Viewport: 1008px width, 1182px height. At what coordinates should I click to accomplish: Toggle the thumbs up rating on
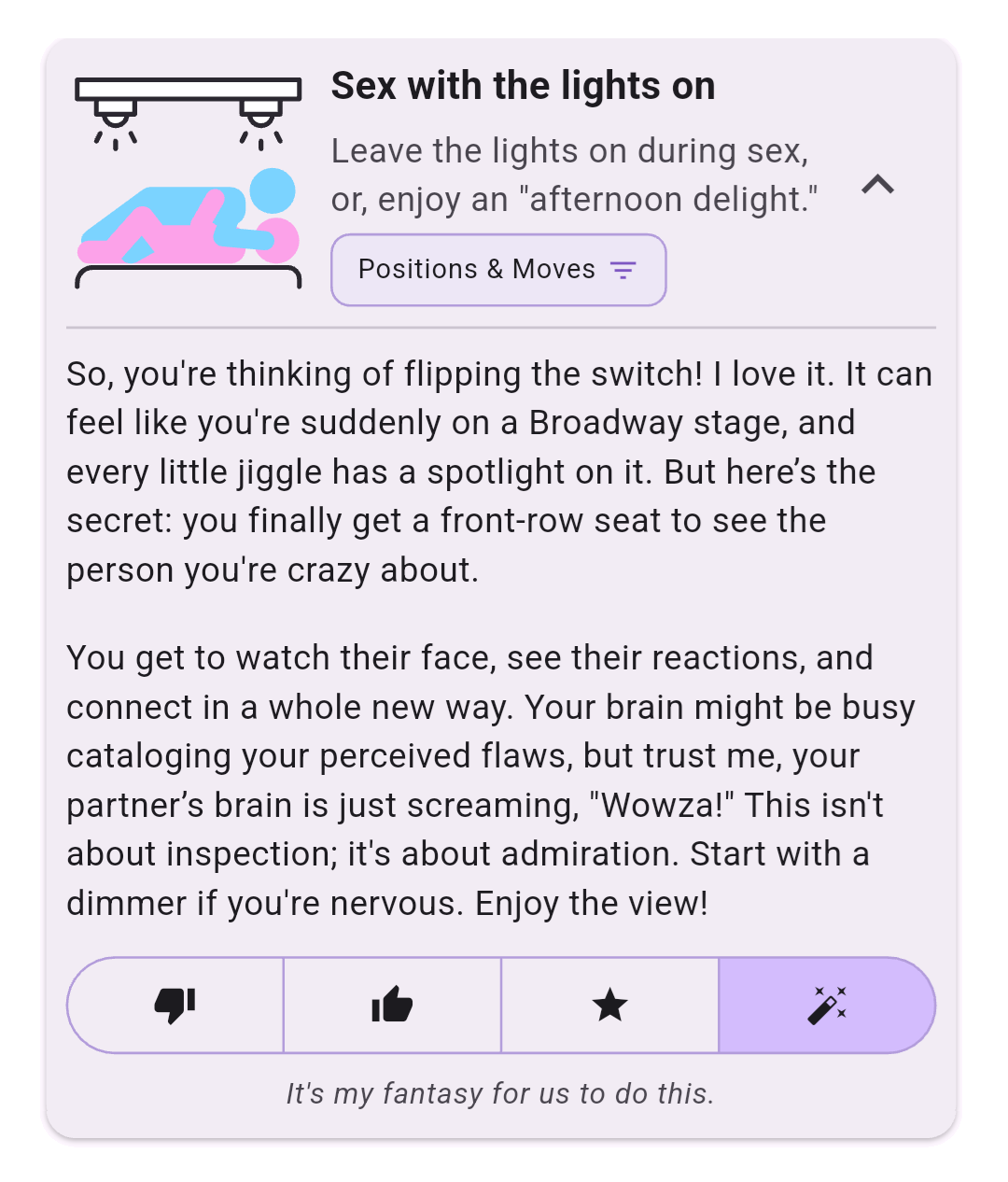pyautogui.click(x=392, y=1006)
